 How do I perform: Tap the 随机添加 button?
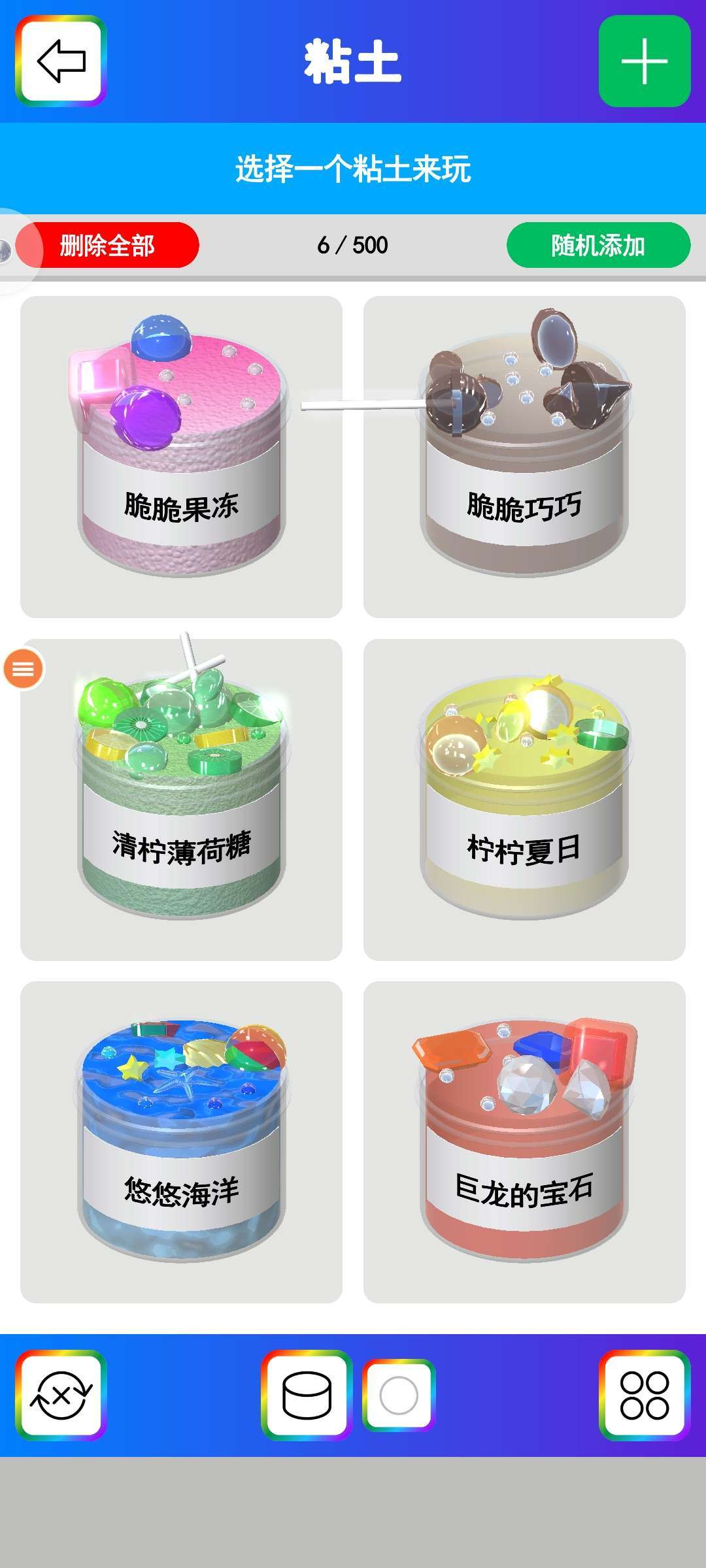coord(598,245)
